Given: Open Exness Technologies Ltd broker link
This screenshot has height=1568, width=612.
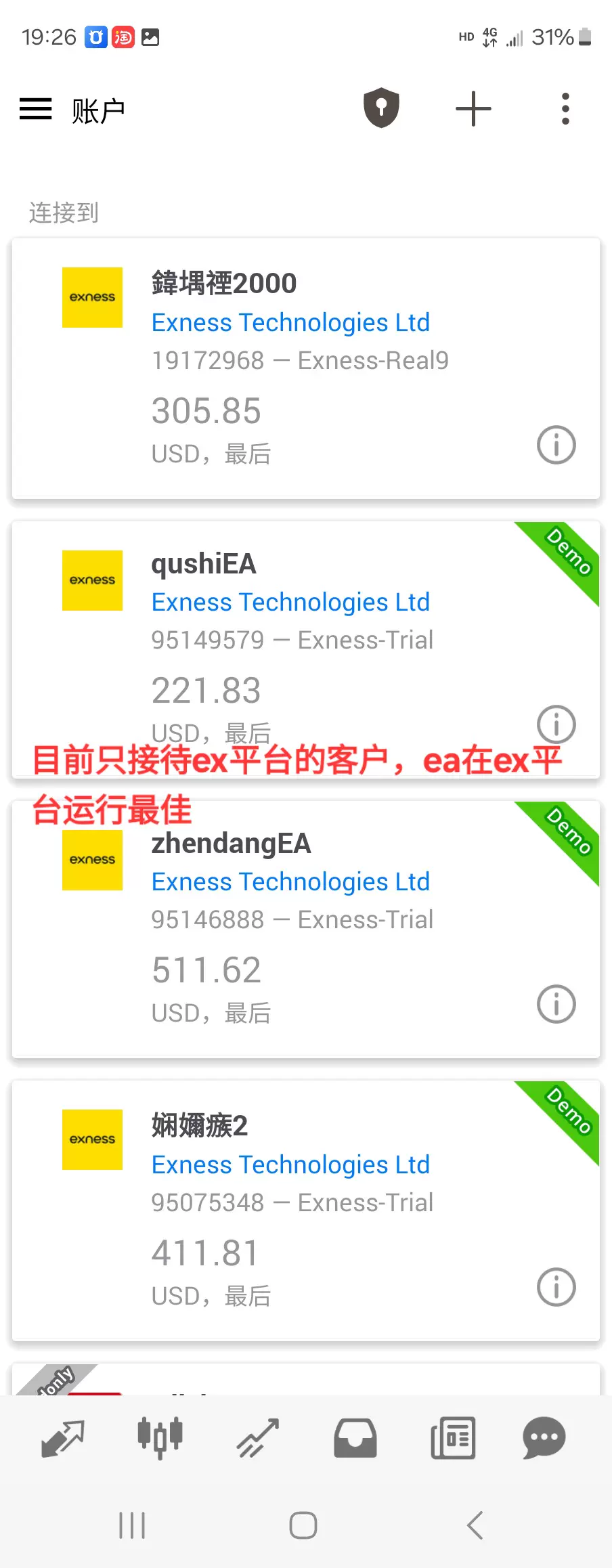Looking at the screenshot, I should click(x=290, y=322).
